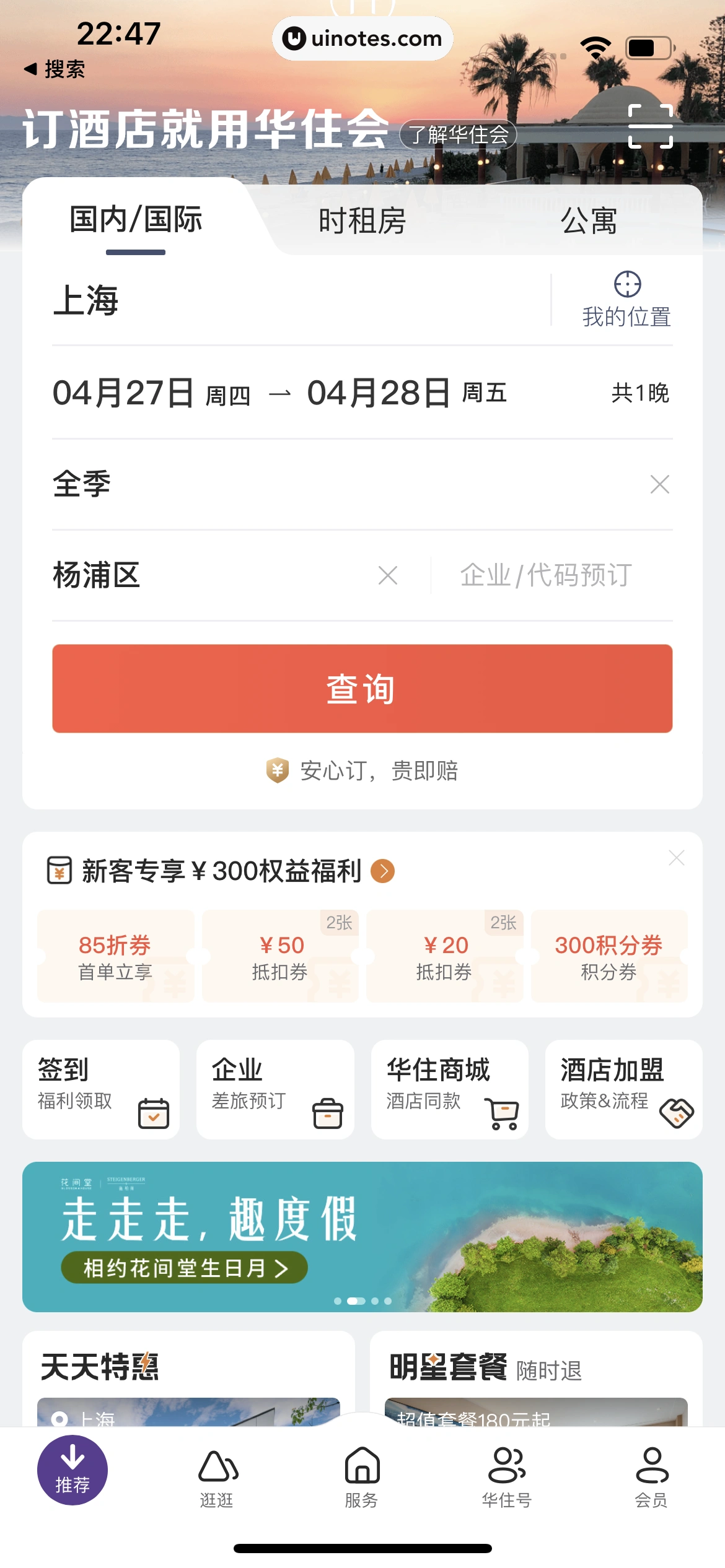Switch to the 时租房 tab

click(x=362, y=221)
